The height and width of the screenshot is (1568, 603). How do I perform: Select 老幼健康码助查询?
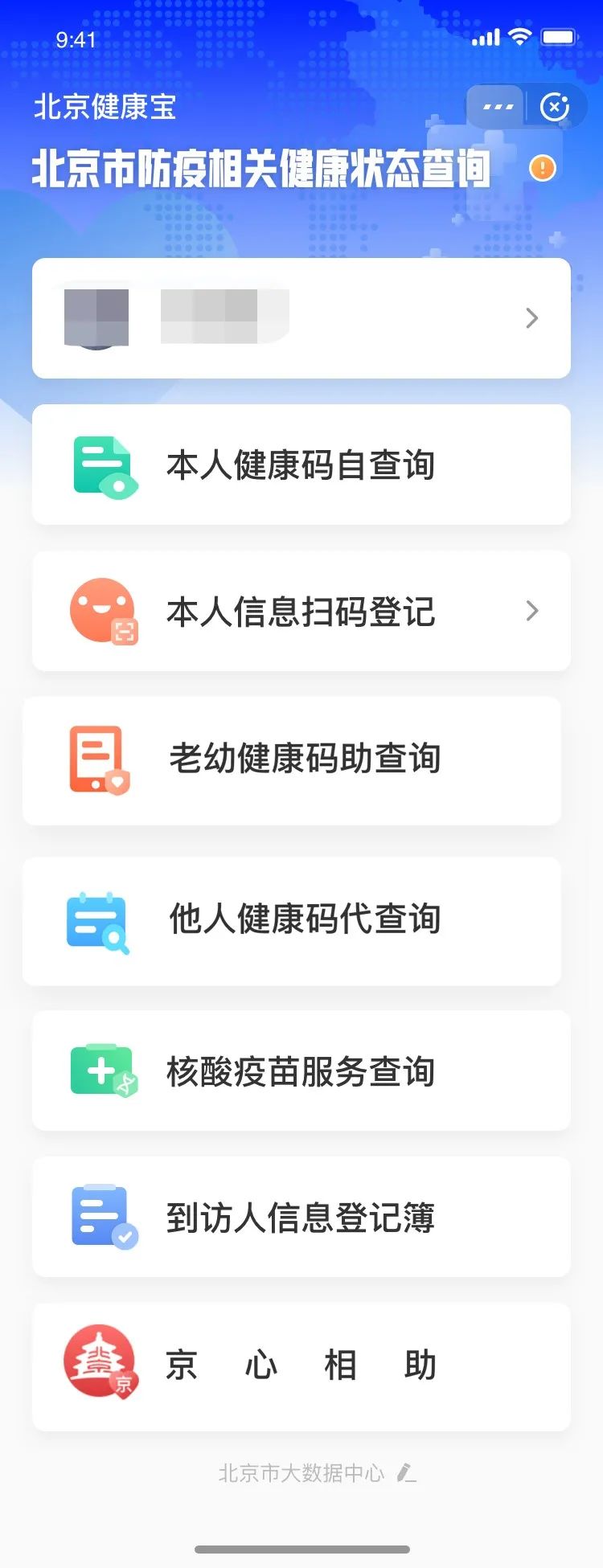(x=292, y=759)
